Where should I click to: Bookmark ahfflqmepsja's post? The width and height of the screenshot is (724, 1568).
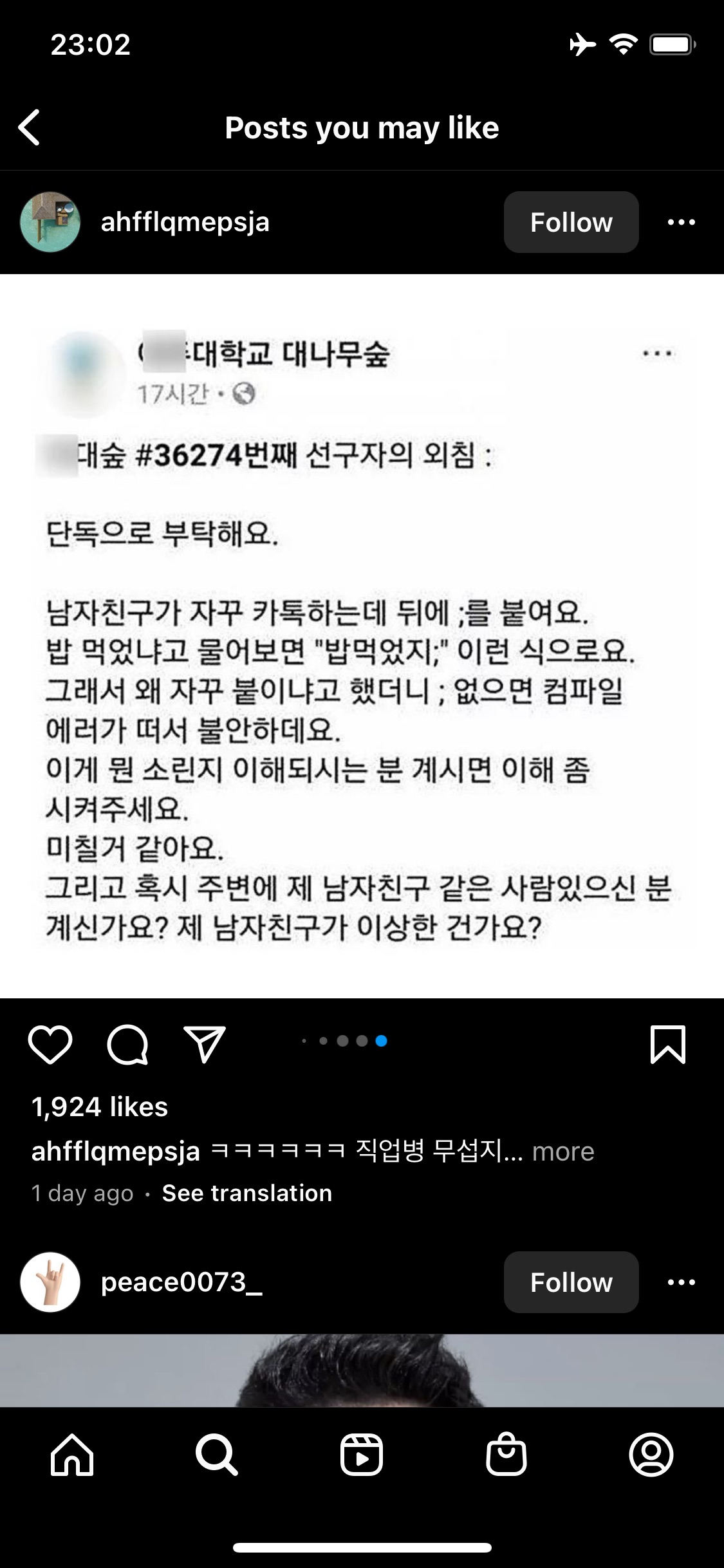tap(668, 1044)
